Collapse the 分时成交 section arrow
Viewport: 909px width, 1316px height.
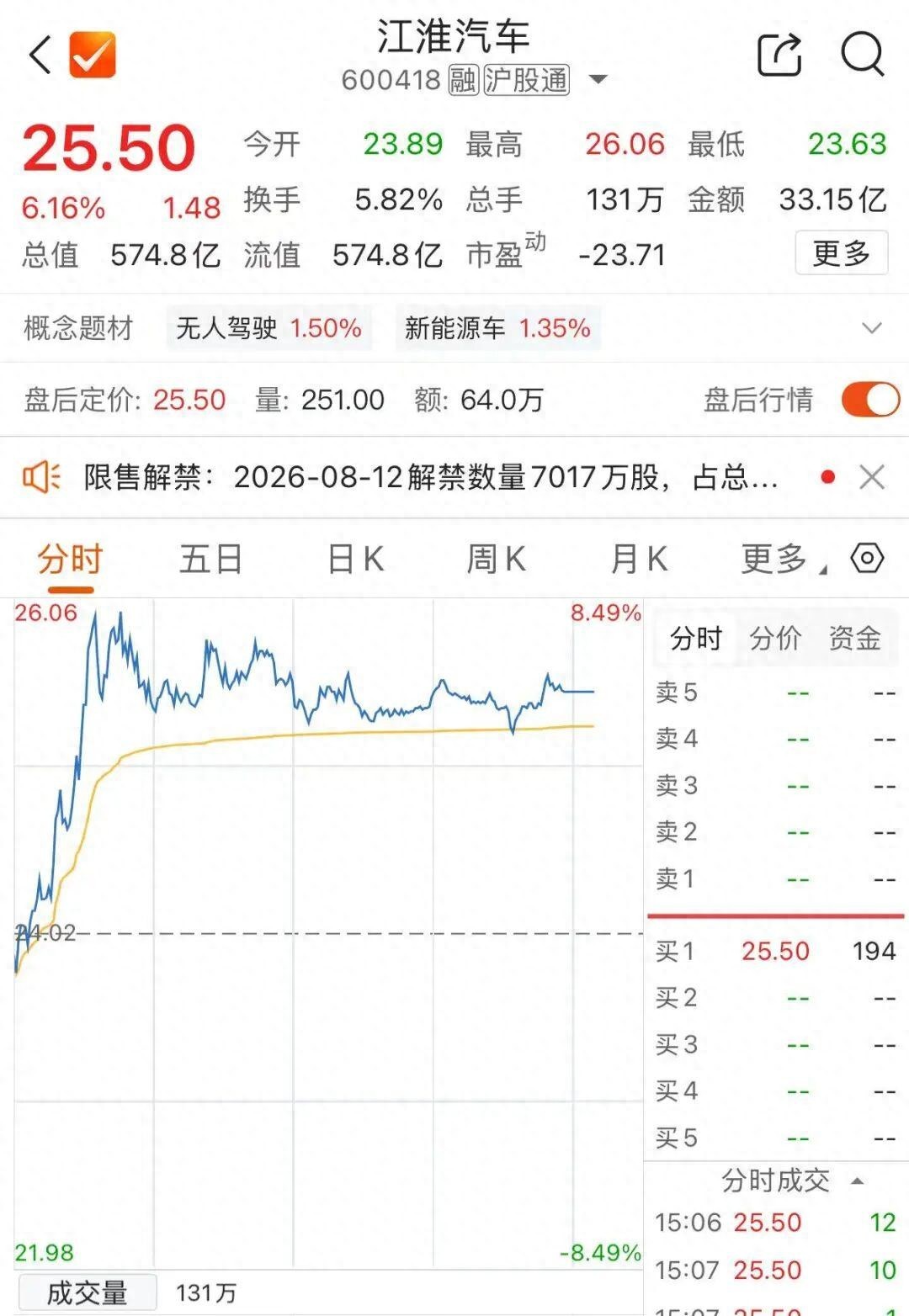click(x=858, y=1181)
